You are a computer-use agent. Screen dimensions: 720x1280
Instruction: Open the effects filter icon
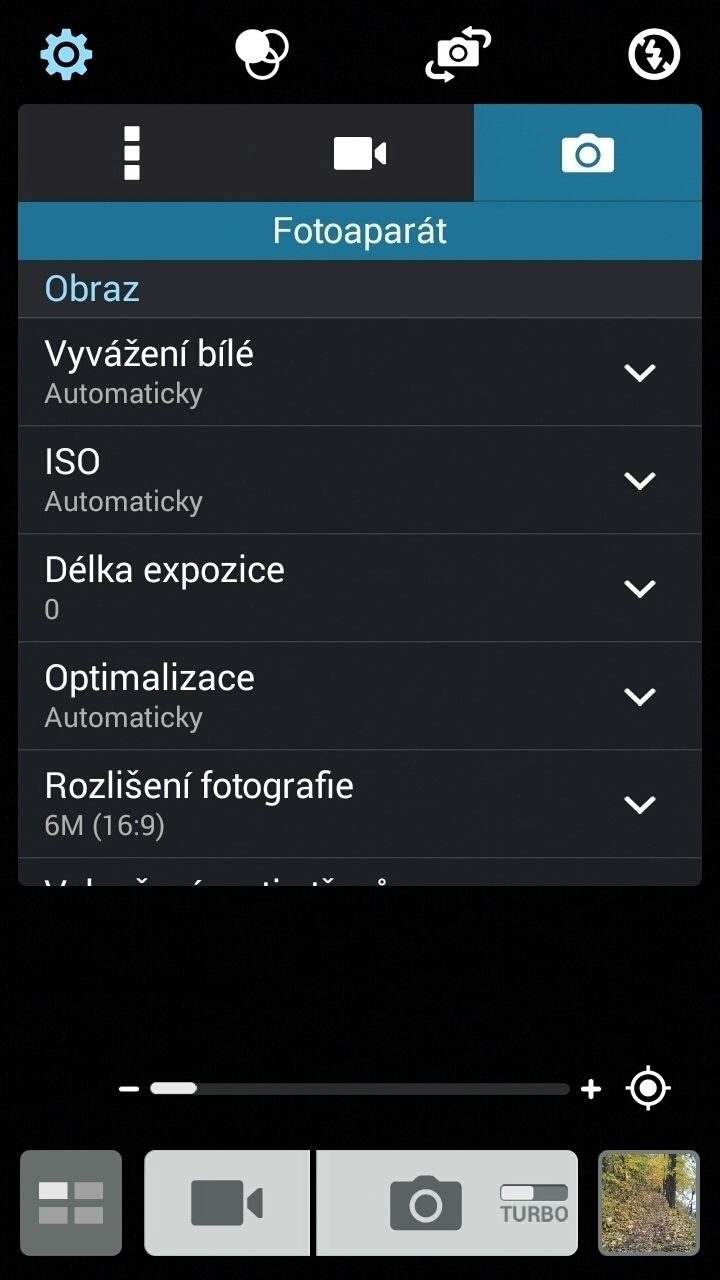point(261,54)
